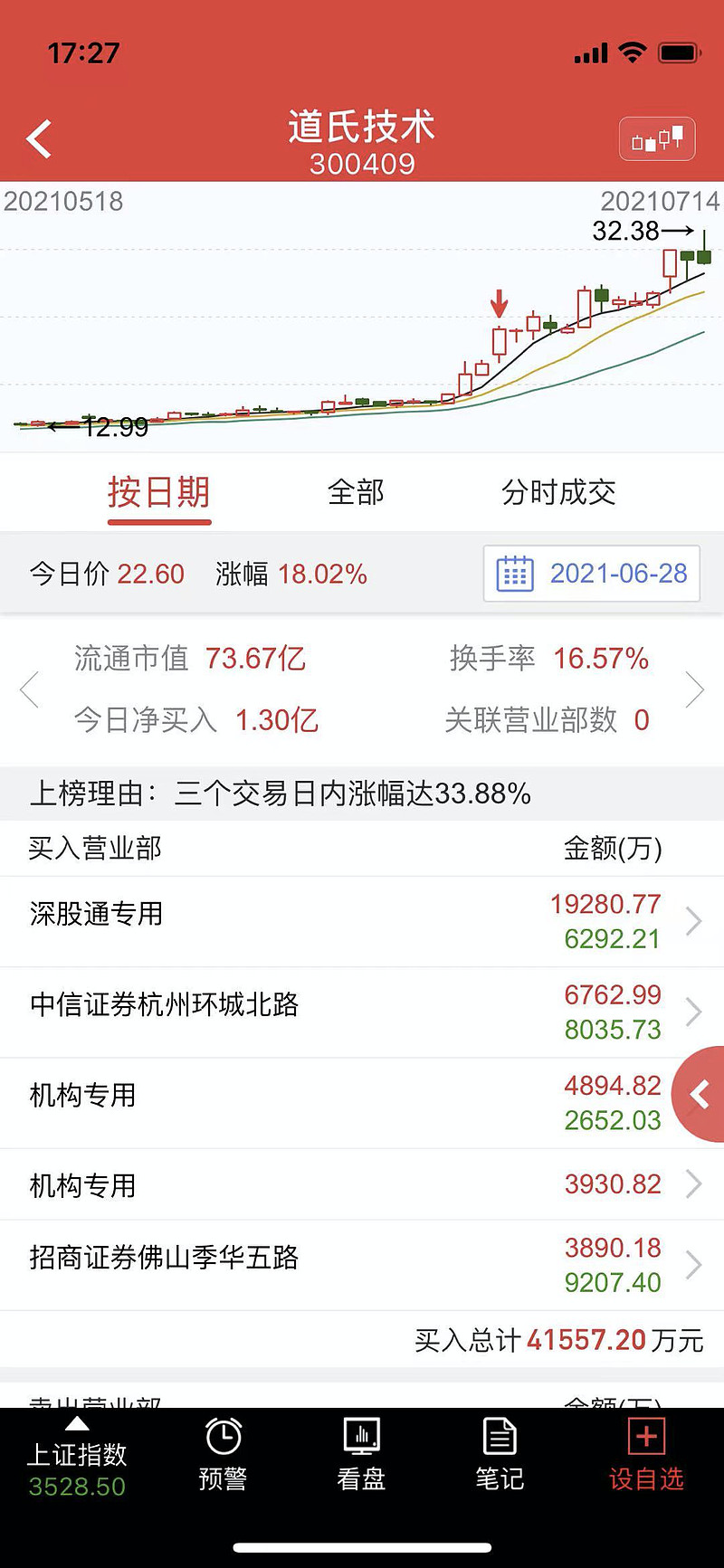
Task: Show previous stats with the left chevron
Action: [x=30, y=689]
